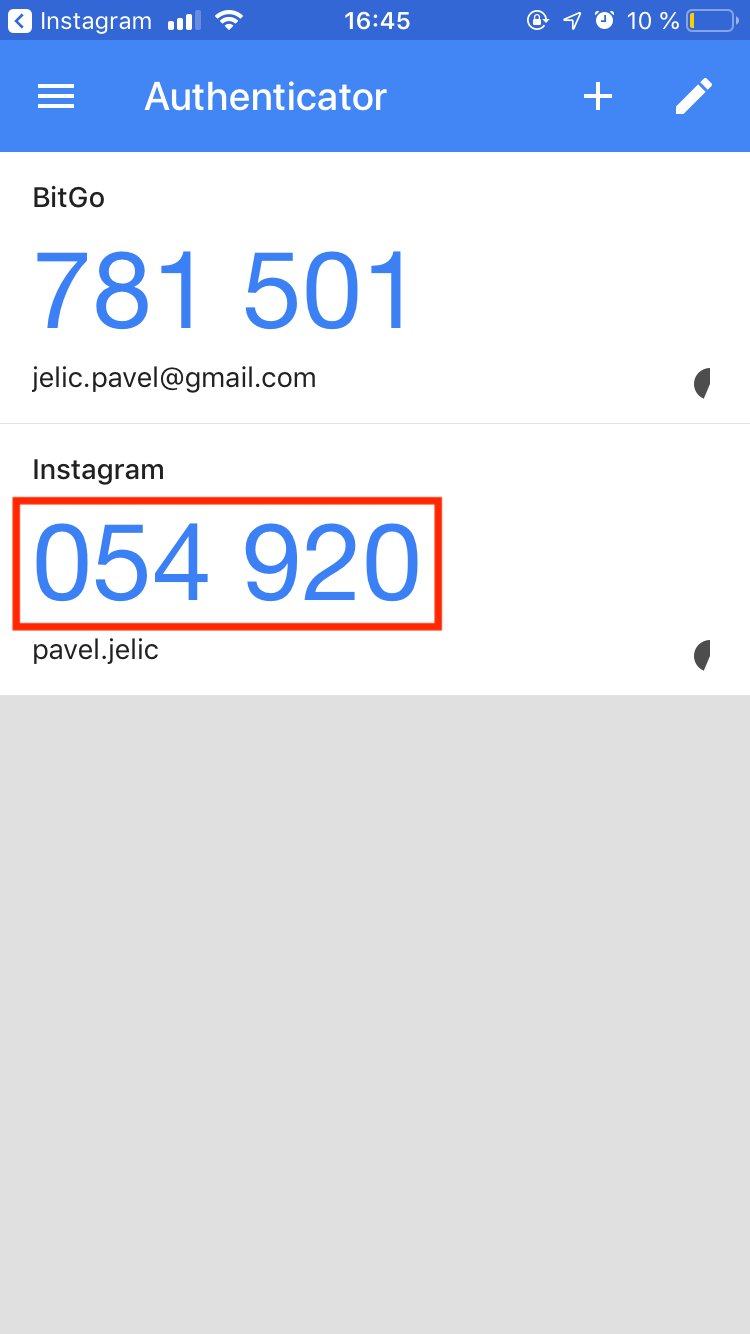Return to Instagram via status bar back

(80, 20)
